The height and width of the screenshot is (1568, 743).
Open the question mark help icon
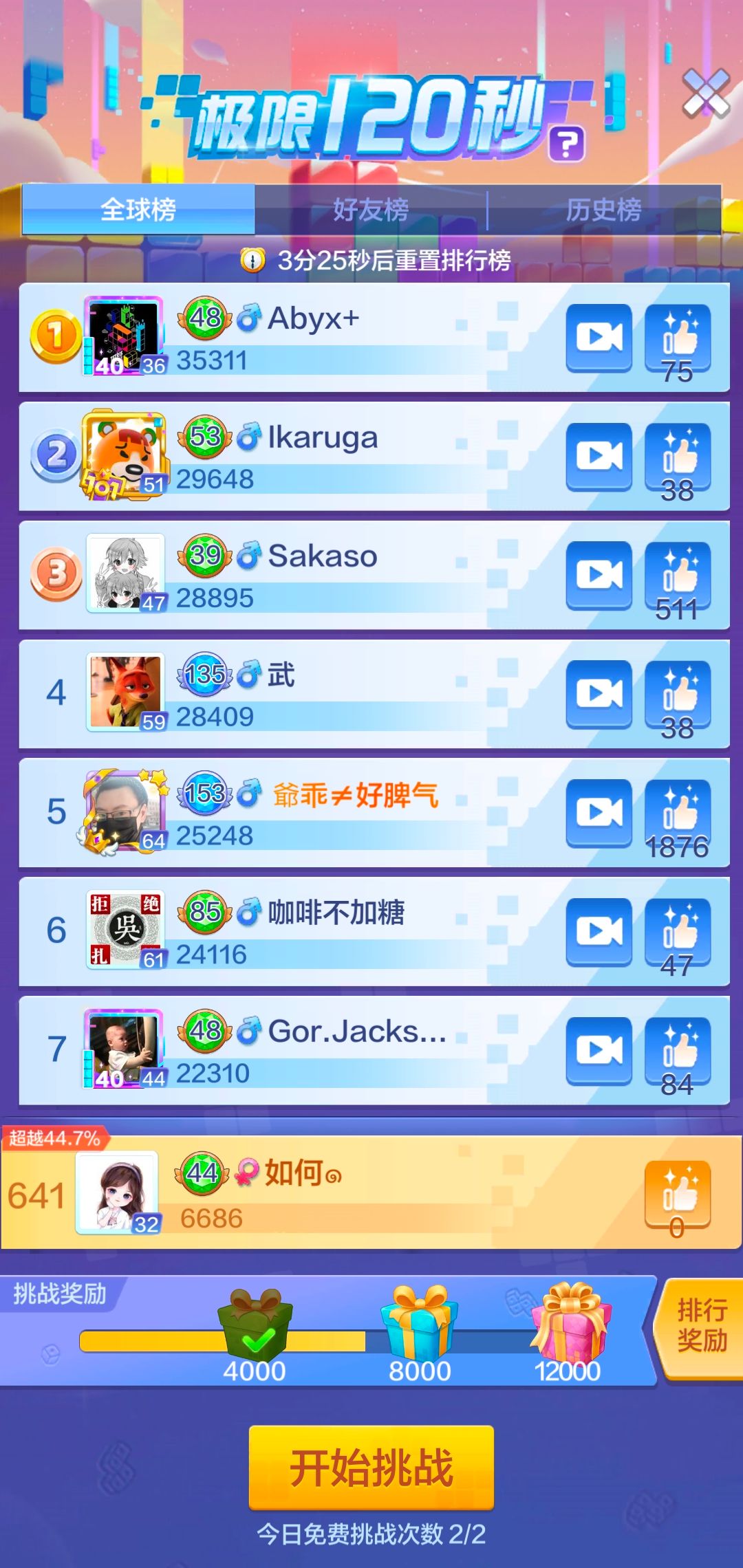(x=567, y=144)
